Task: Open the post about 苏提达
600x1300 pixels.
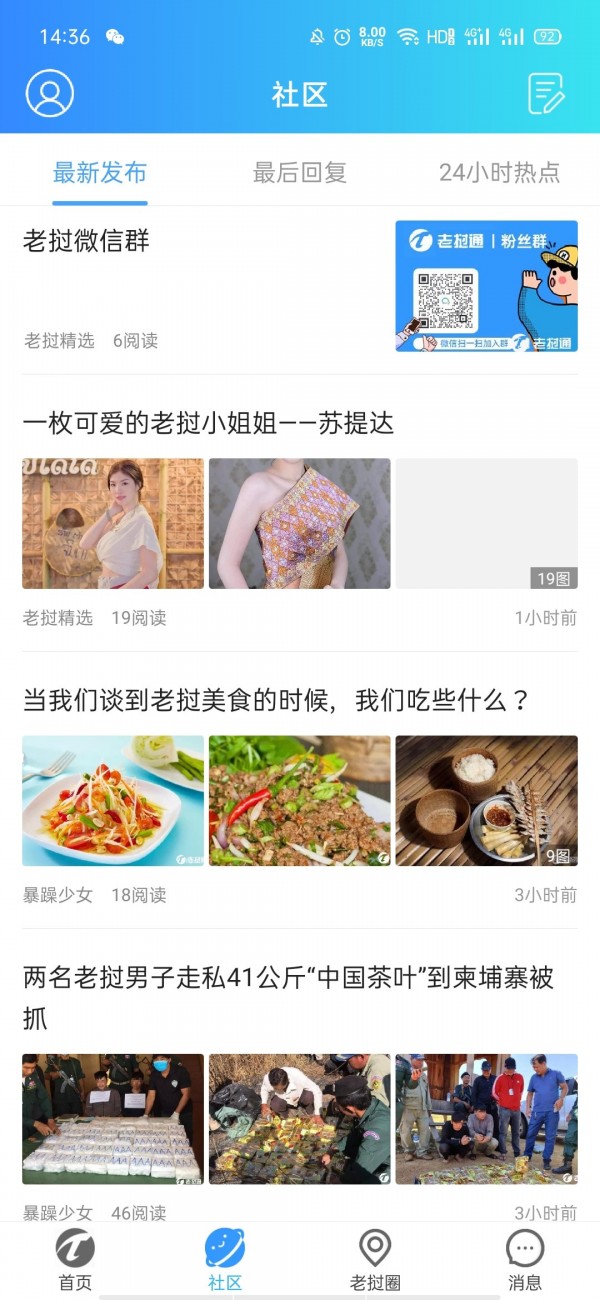Action: 208,423
